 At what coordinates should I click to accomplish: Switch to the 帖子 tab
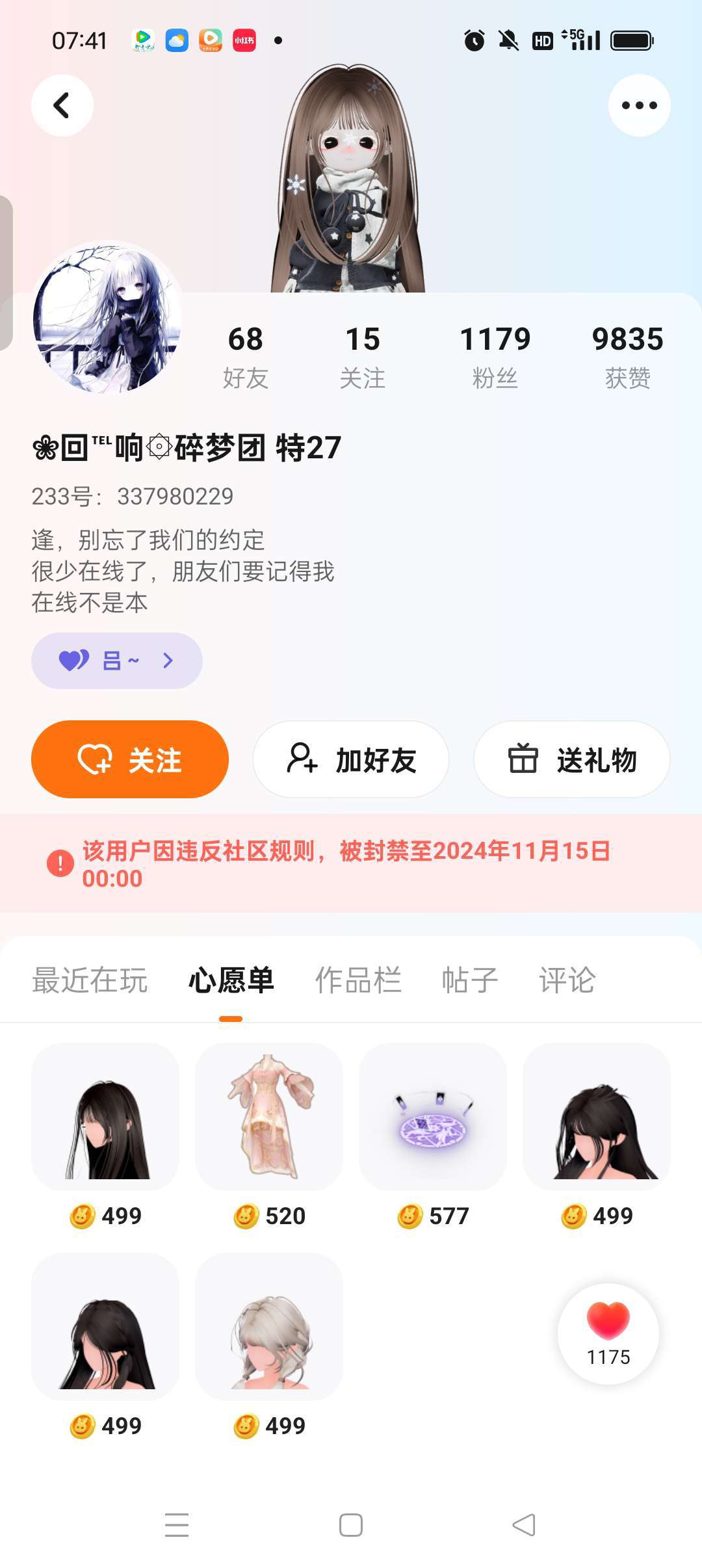(469, 980)
